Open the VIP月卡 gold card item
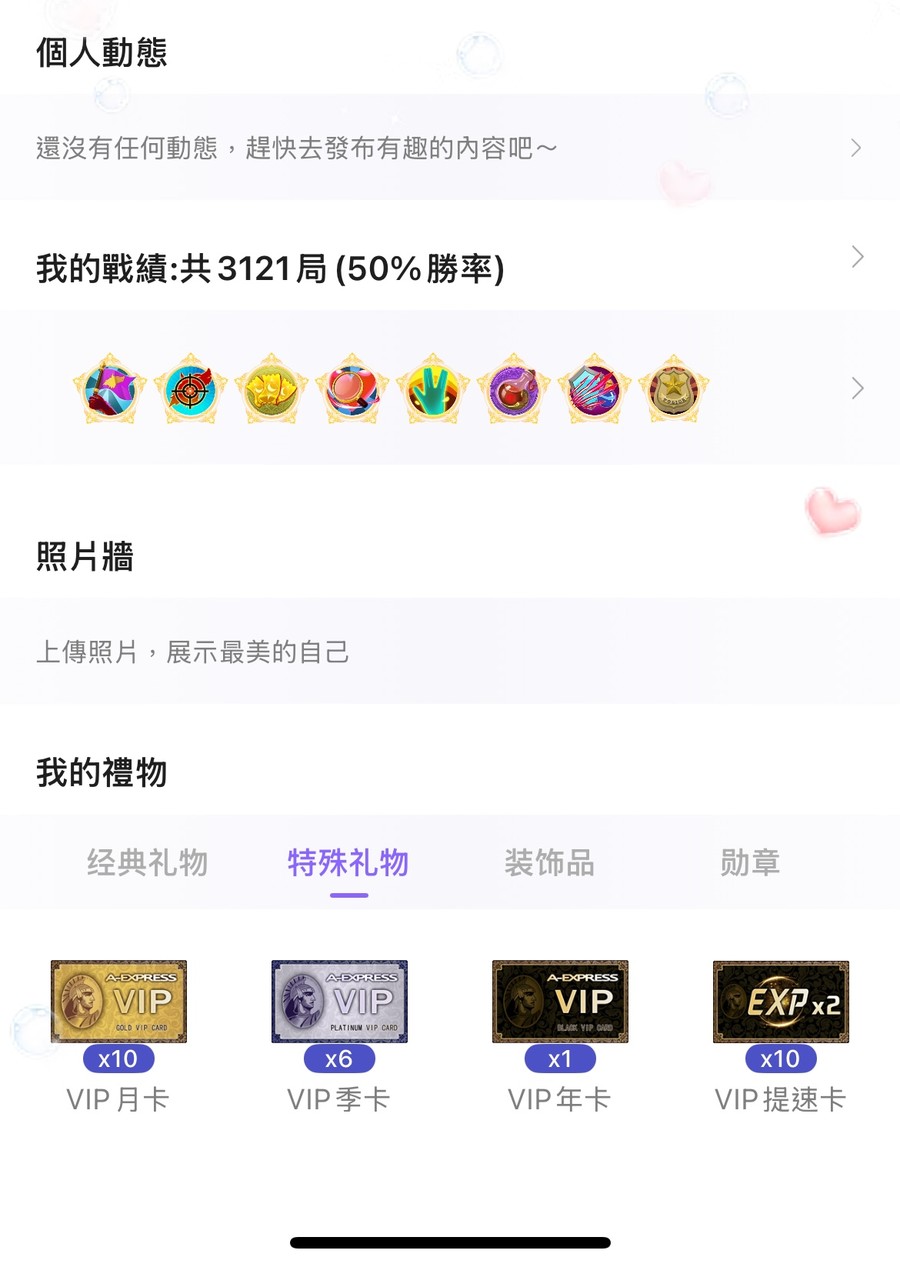 119,1002
